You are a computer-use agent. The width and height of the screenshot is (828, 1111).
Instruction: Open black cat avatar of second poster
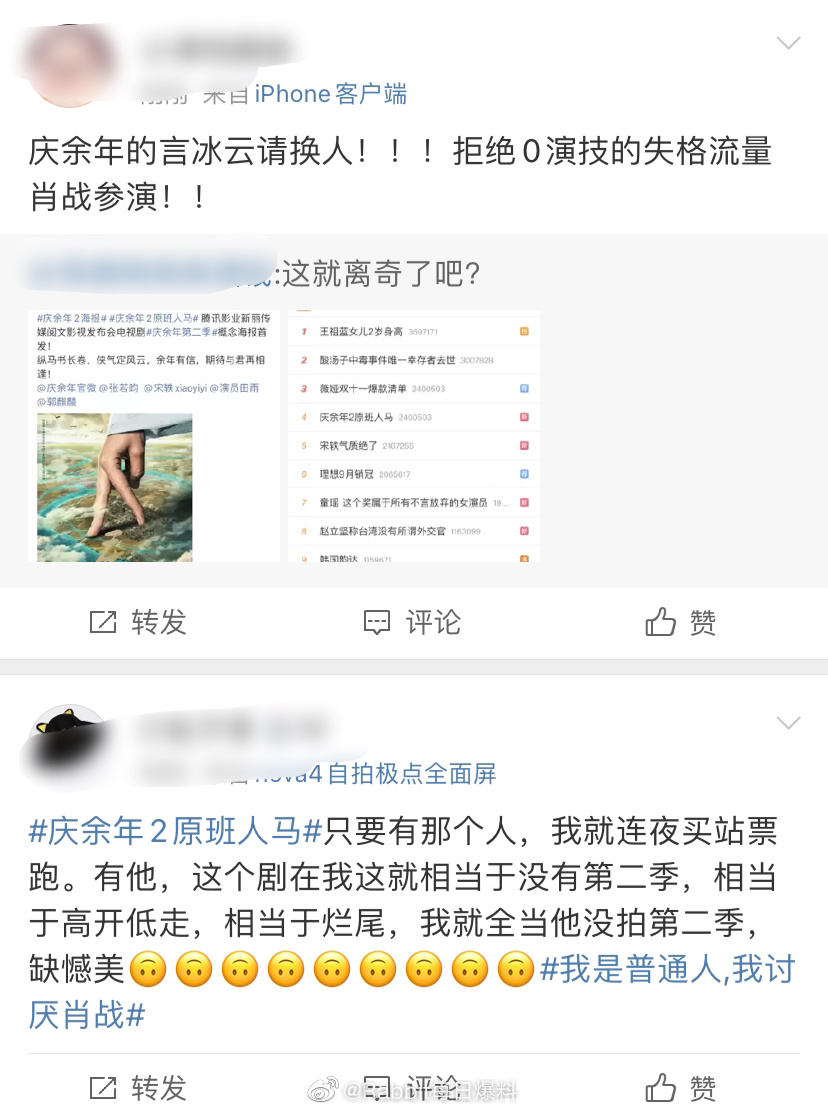[68, 744]
